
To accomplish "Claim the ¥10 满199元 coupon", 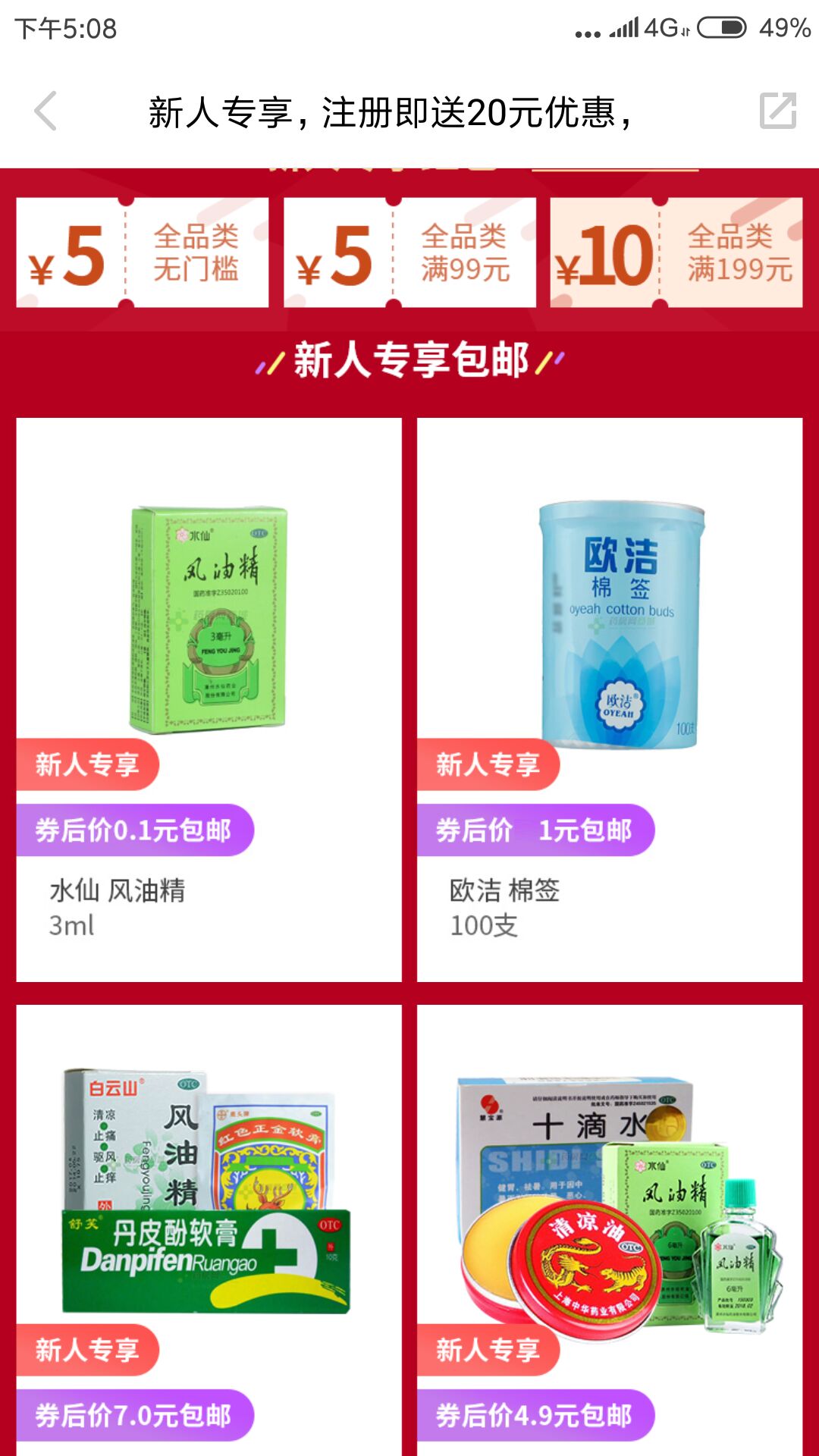I will pyautogui.click(x=676, y=253).
